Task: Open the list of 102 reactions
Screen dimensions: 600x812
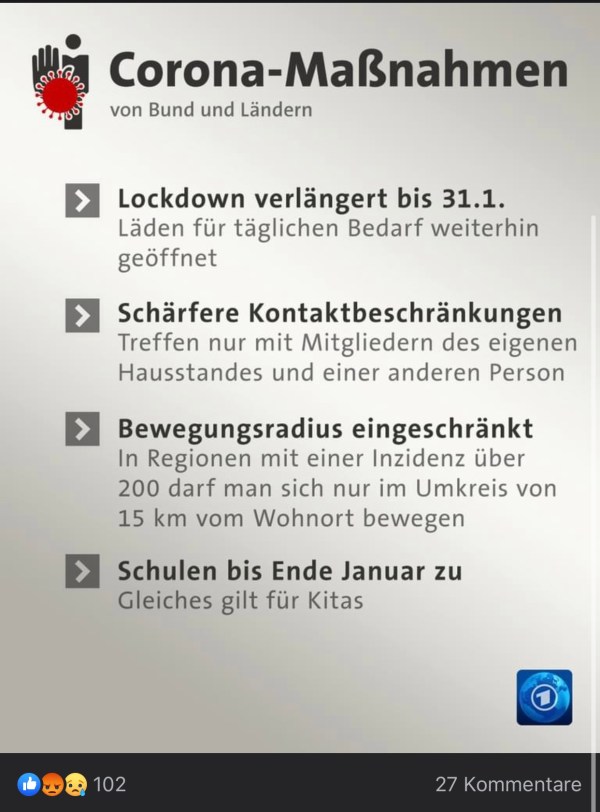Action: [x=70, y=783]
